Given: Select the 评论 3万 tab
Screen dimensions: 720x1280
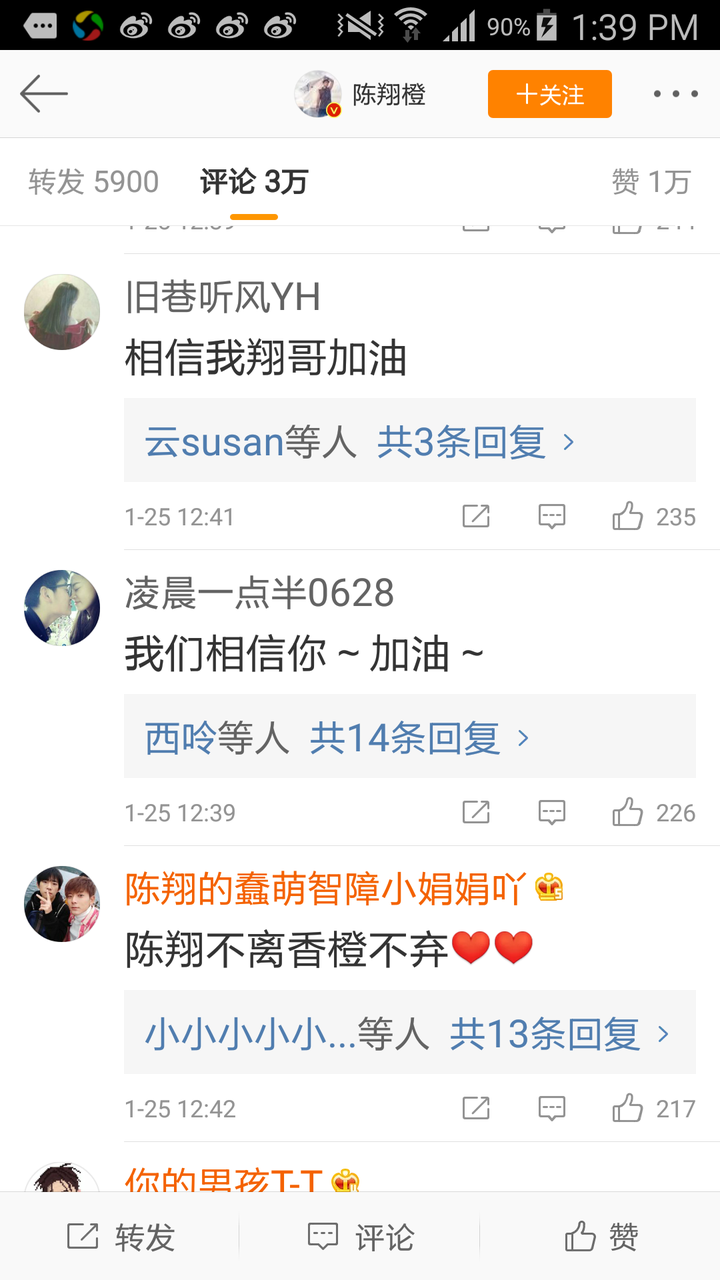Looking at the screenshot, I should (x=254, y=182).
